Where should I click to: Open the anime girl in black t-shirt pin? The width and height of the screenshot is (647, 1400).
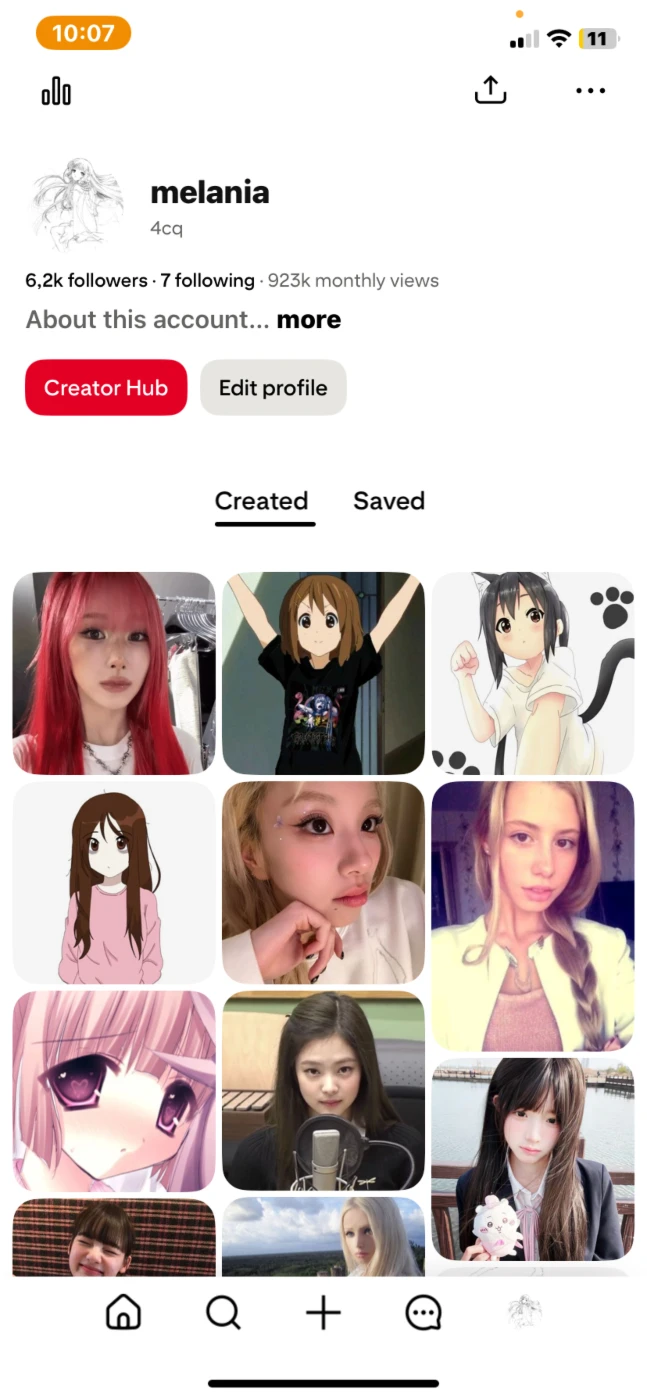pyautogui.click(x=323, y=673)
